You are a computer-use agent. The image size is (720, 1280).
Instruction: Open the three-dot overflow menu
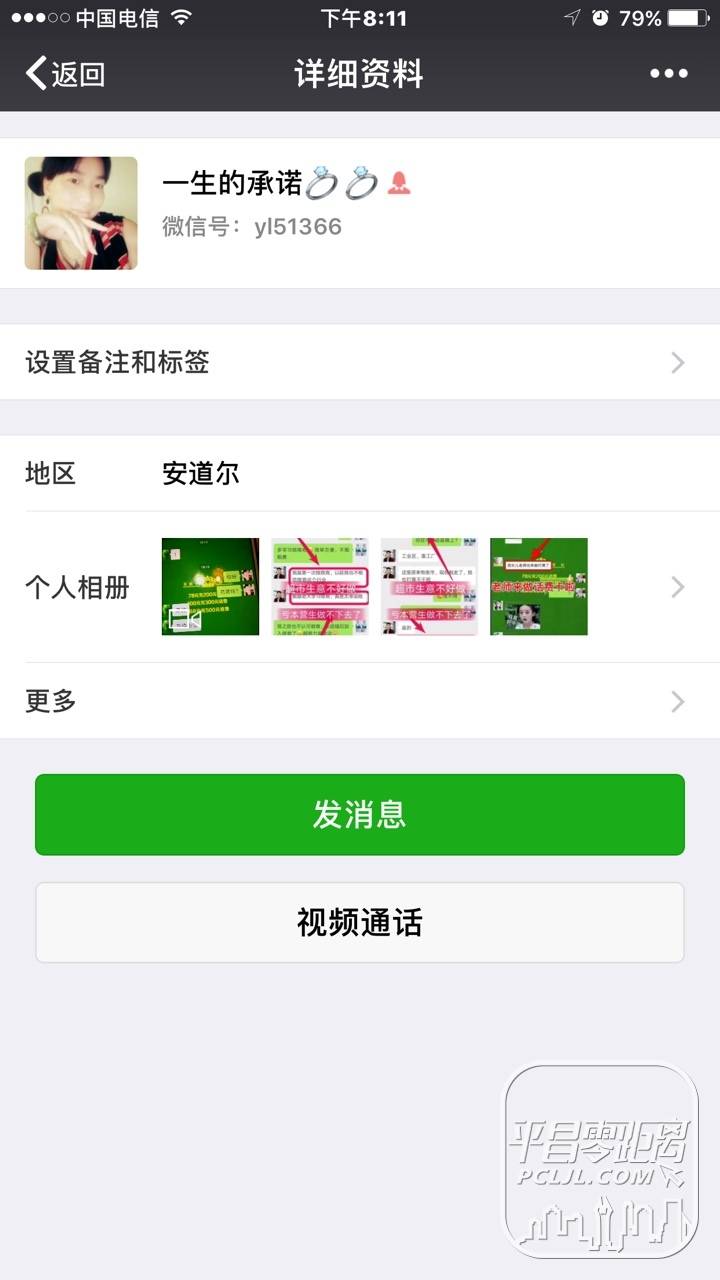click(668, 74)
